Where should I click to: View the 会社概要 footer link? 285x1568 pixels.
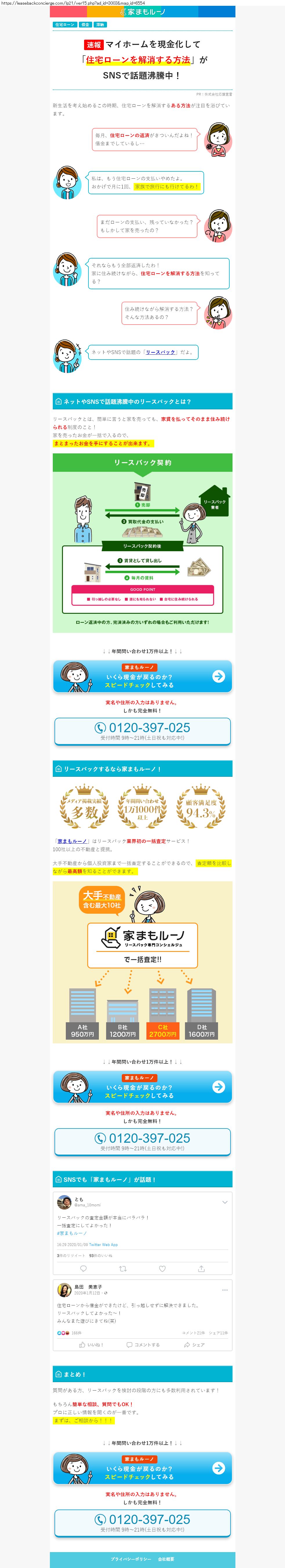coord(166,1559)
